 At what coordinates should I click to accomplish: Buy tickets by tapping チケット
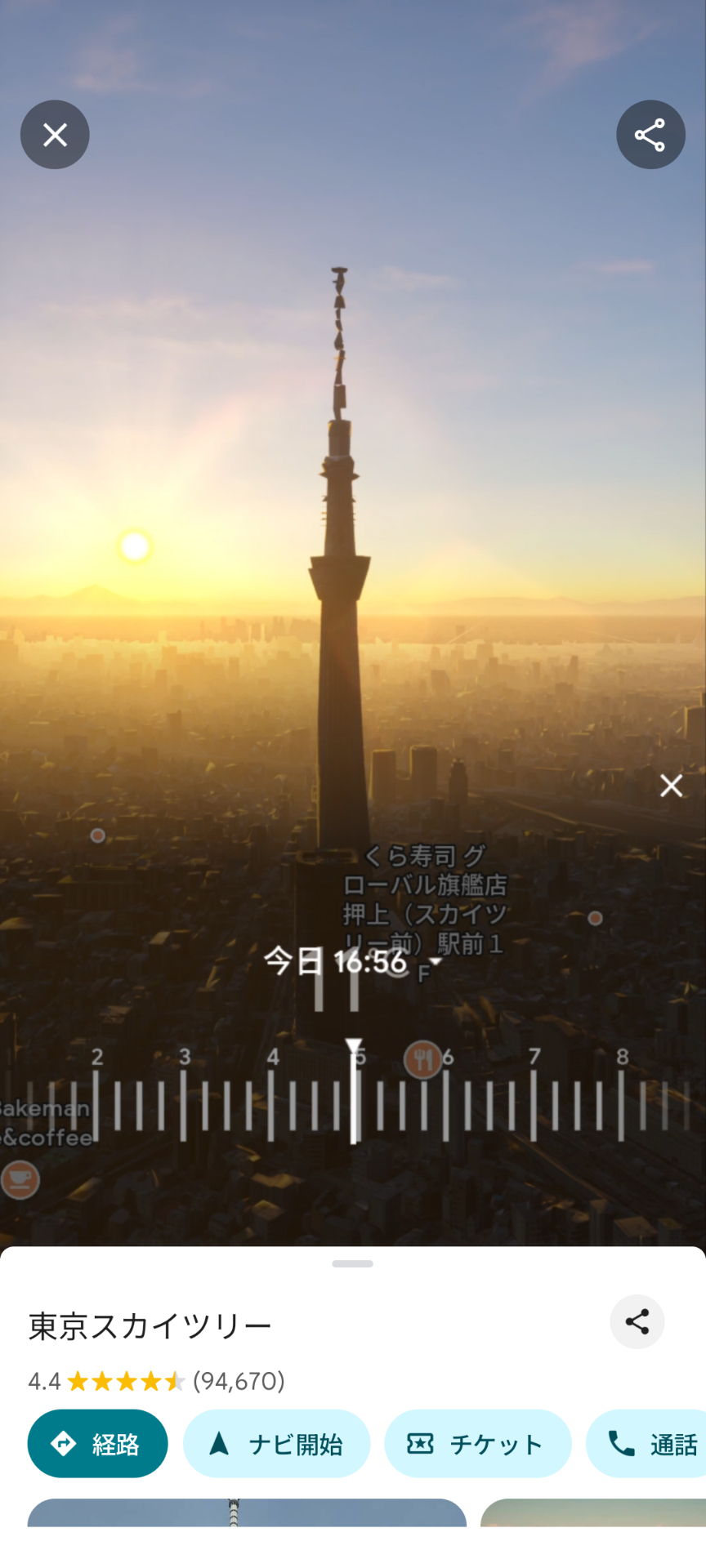(477, 1444)
